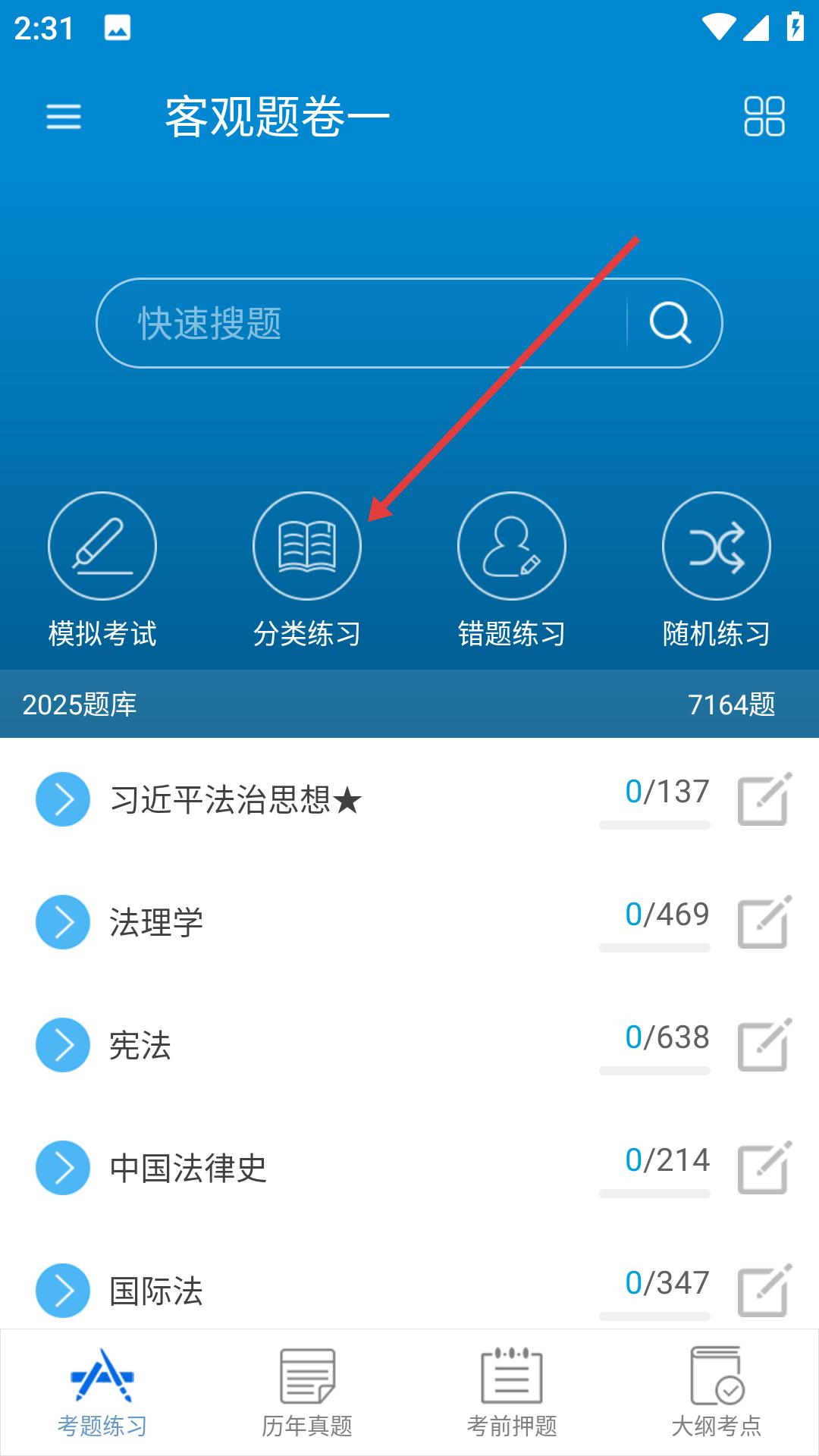Expand the 法理学 chapter
Screen dimensions: 819x1456
pos(63,922)
